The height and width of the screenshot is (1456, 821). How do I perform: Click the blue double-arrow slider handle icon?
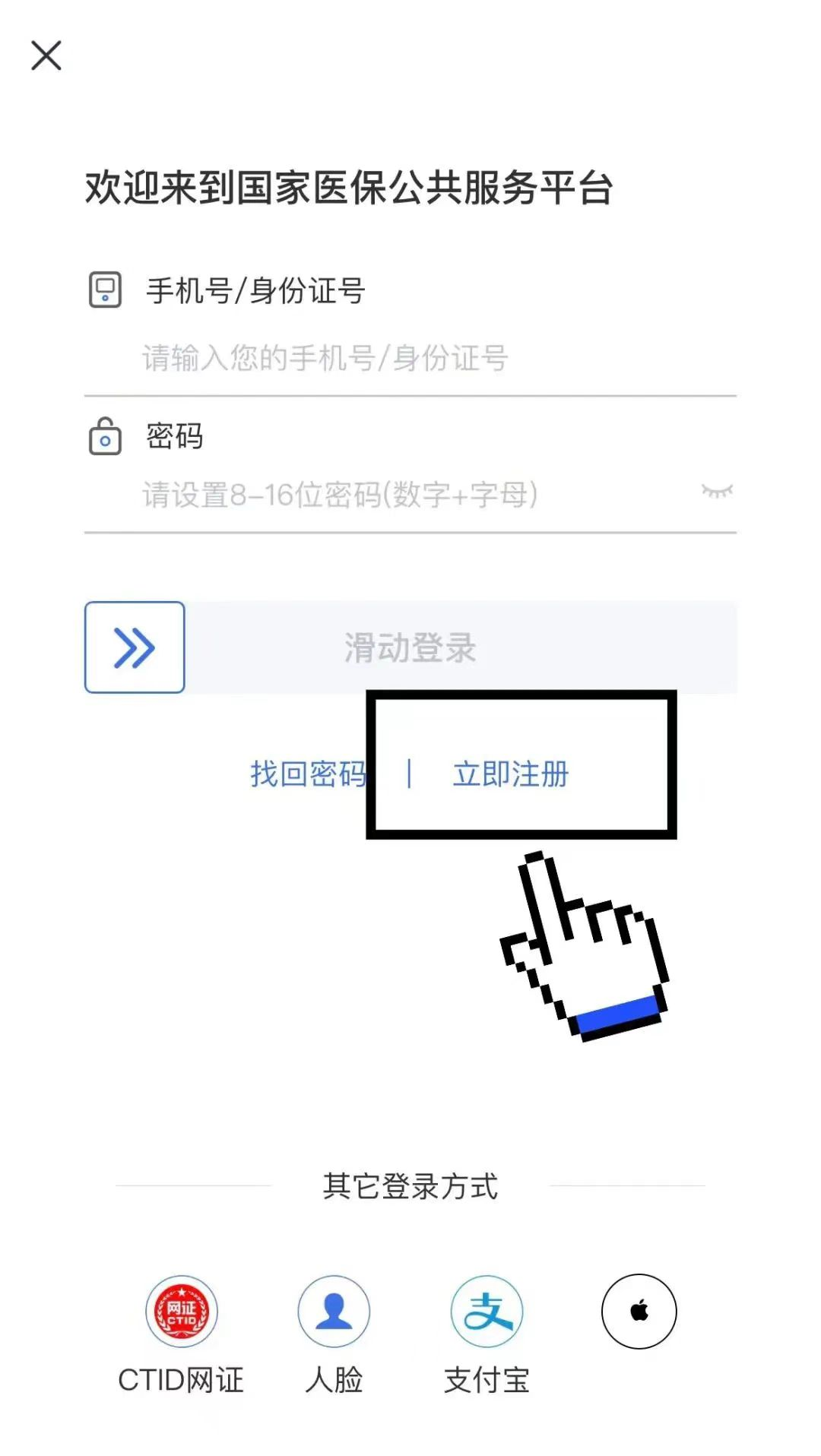tap(134, 647)
